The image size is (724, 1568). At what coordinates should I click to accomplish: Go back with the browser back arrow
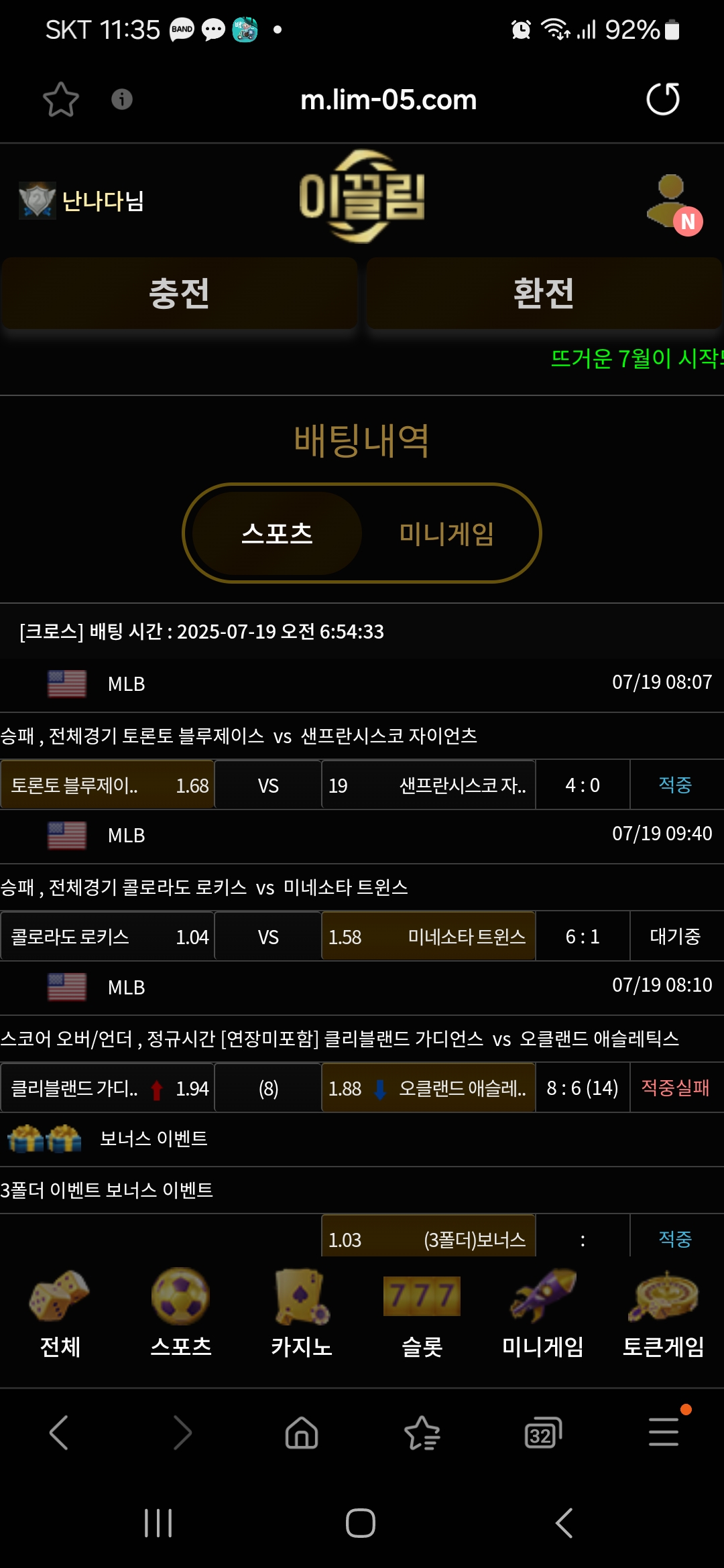coord(59,1433)
